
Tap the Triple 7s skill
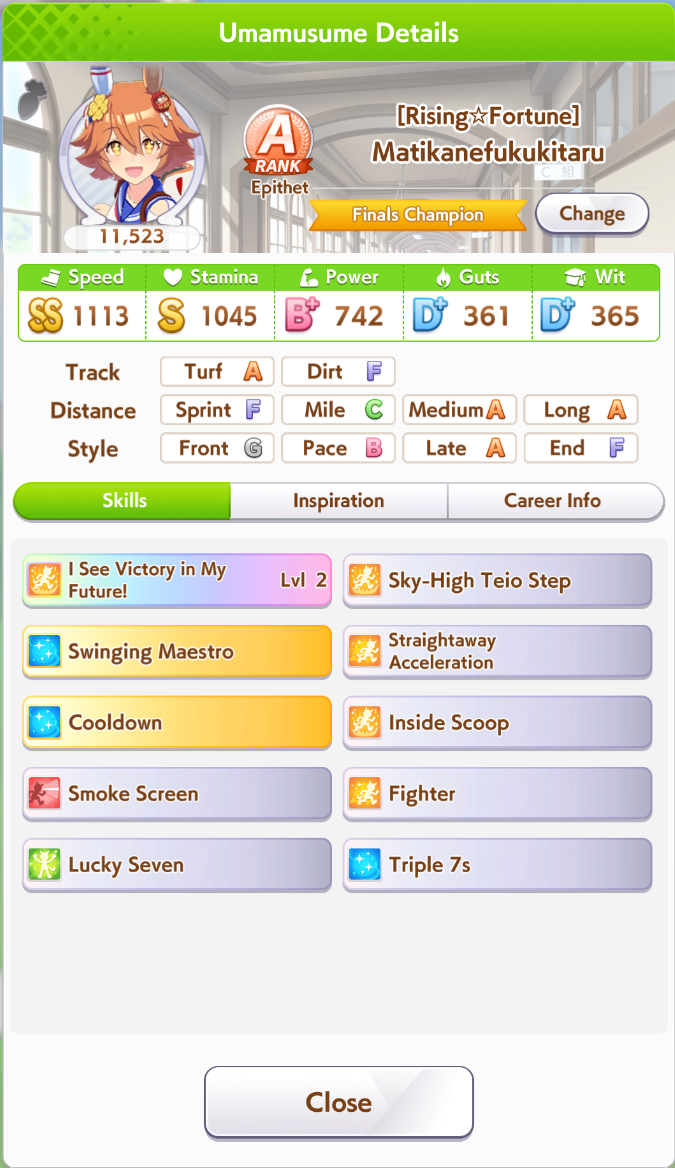[497, 864]
